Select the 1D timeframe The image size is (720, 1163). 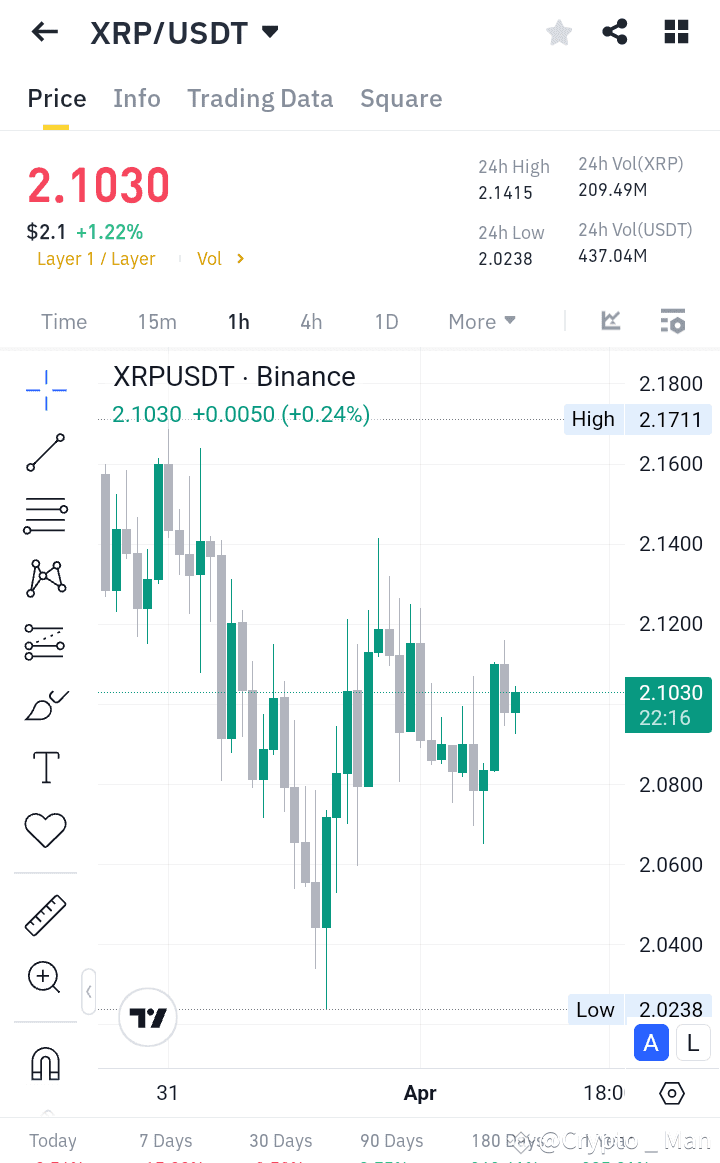[x=386, y=321]
